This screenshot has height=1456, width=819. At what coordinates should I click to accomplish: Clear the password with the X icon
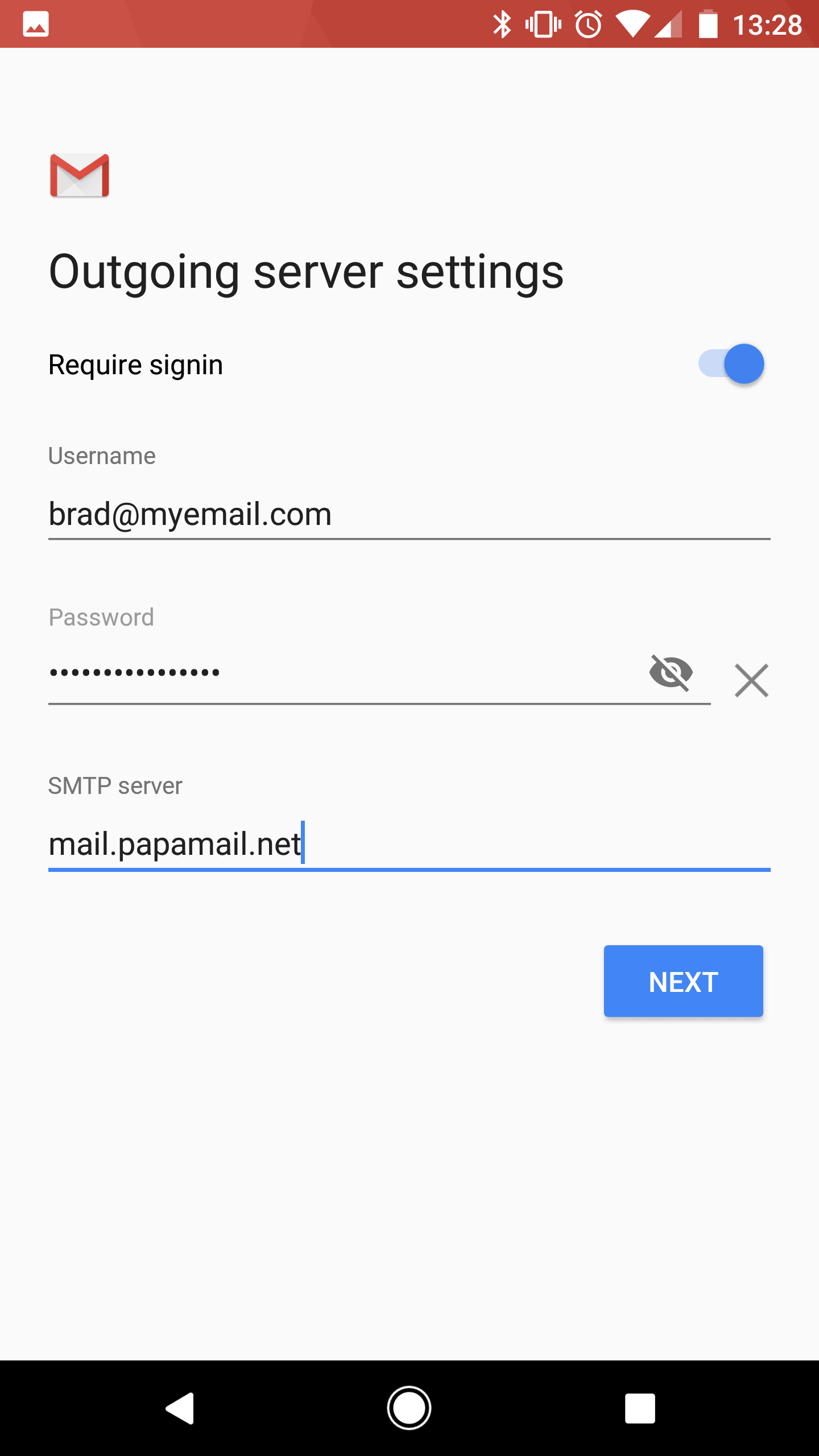click(751, 680)
